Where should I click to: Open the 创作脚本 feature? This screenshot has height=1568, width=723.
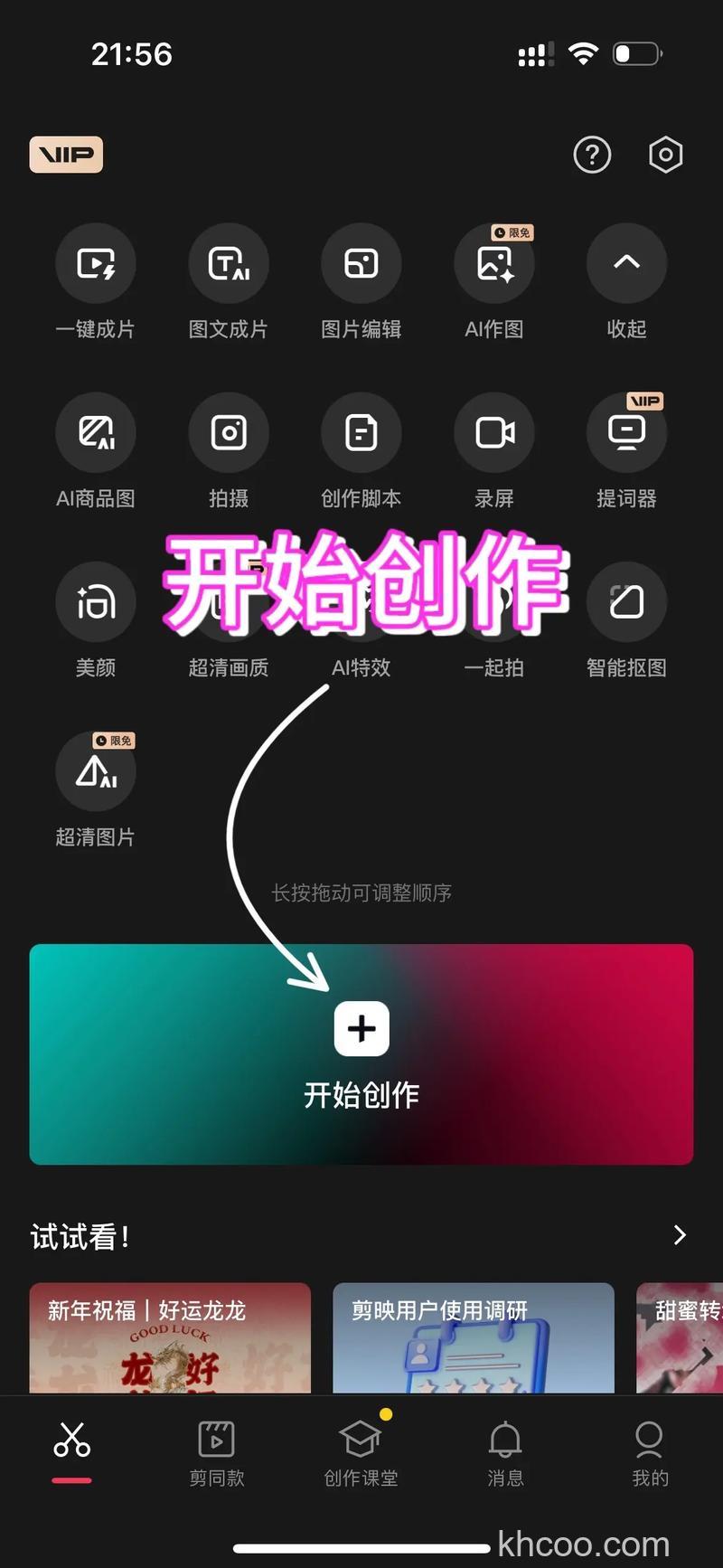pos(361,432)
